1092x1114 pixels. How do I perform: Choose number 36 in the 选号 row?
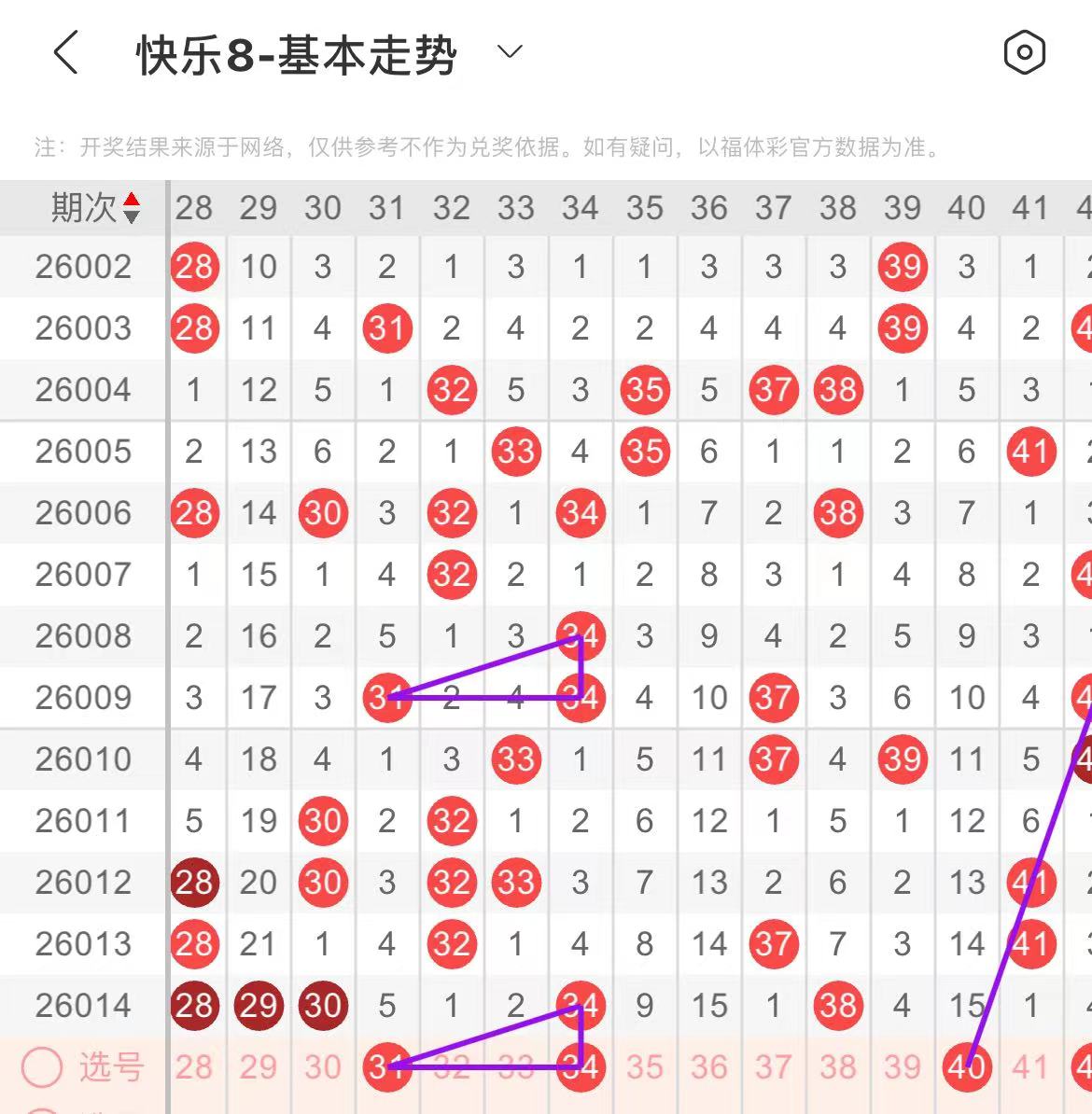(709, 1067)
